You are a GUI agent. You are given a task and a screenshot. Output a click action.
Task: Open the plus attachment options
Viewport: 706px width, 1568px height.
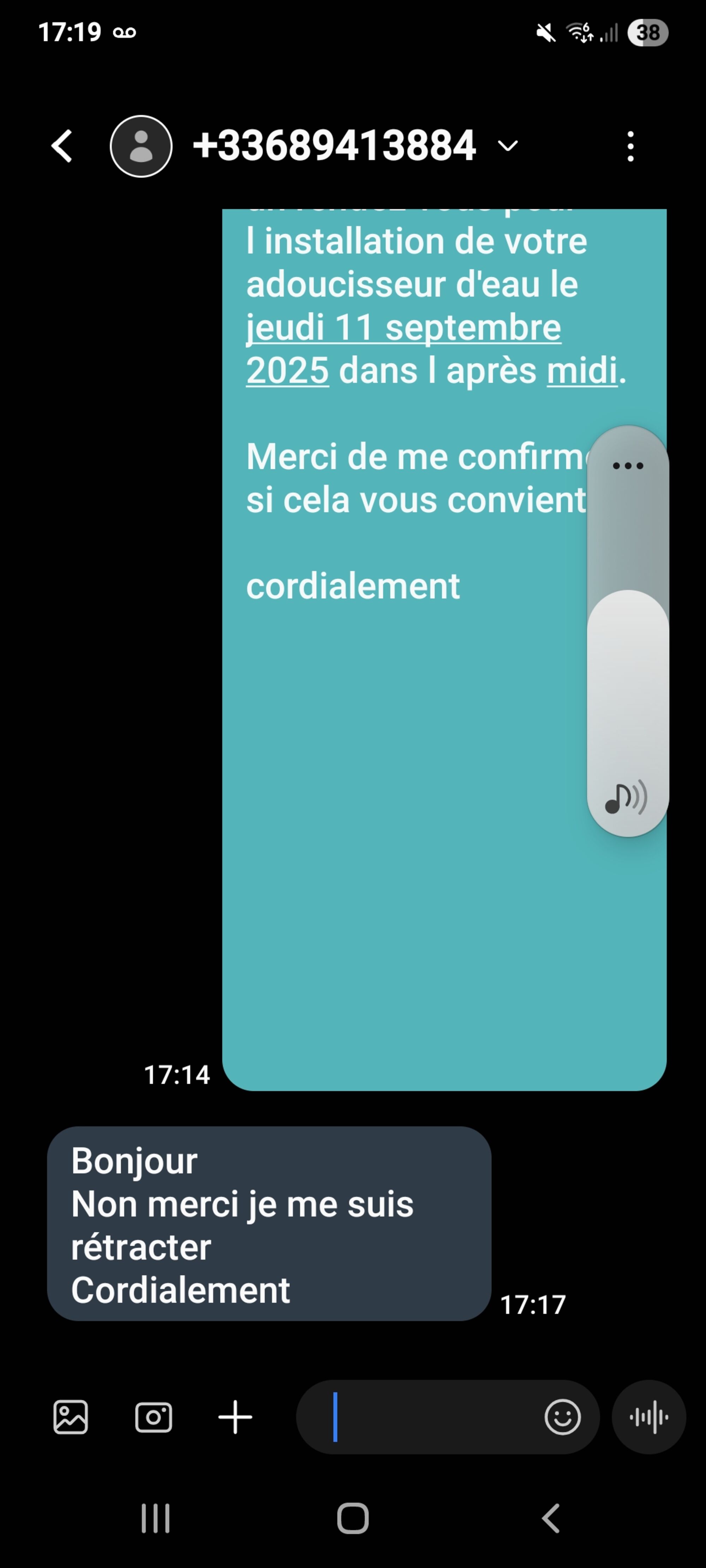coord(235,1417)
